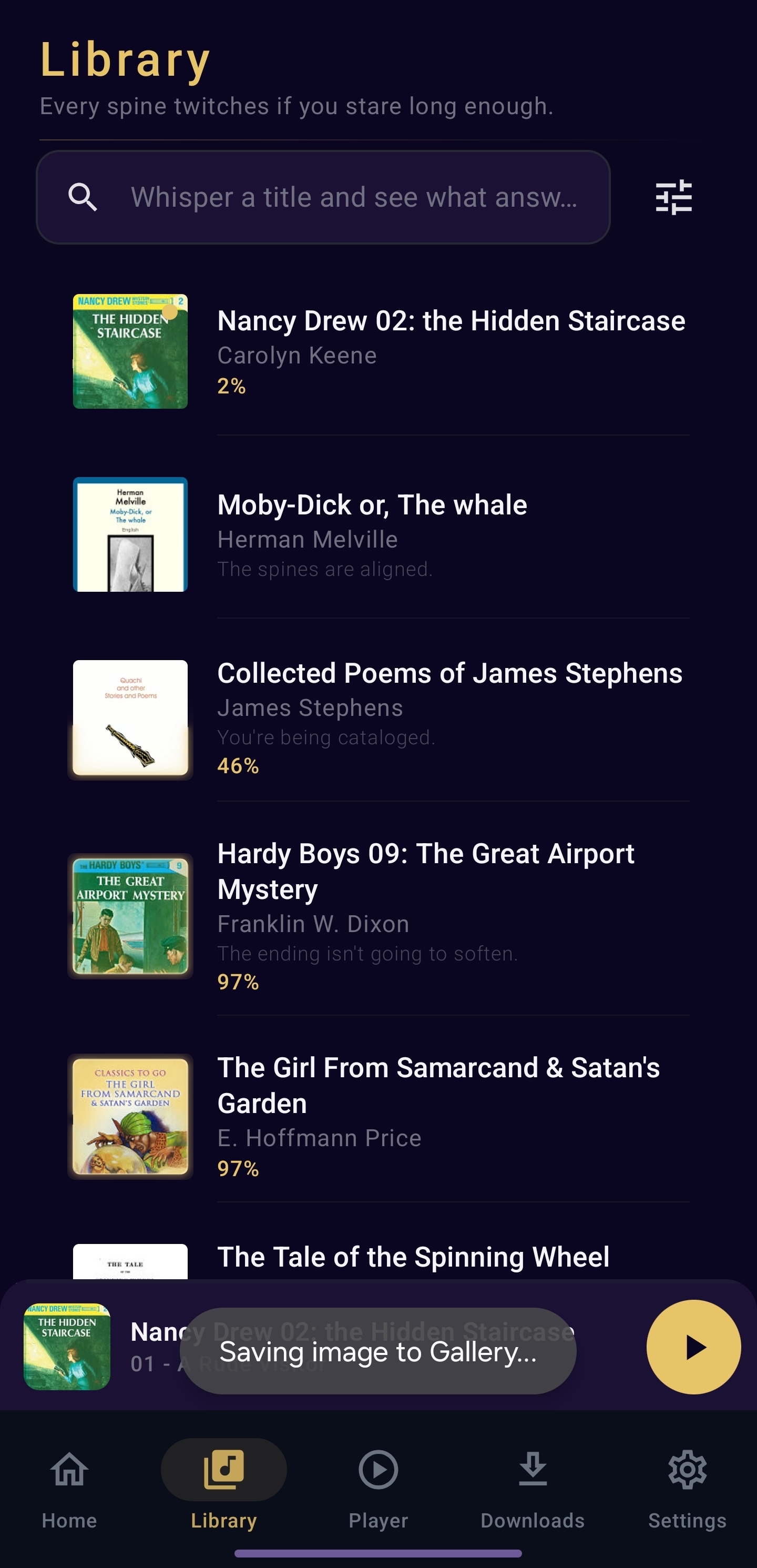The image size is (757, 1568).
Task: Tap the search magnifier icon
Action: pyautogui.click(x=84, y=197)
